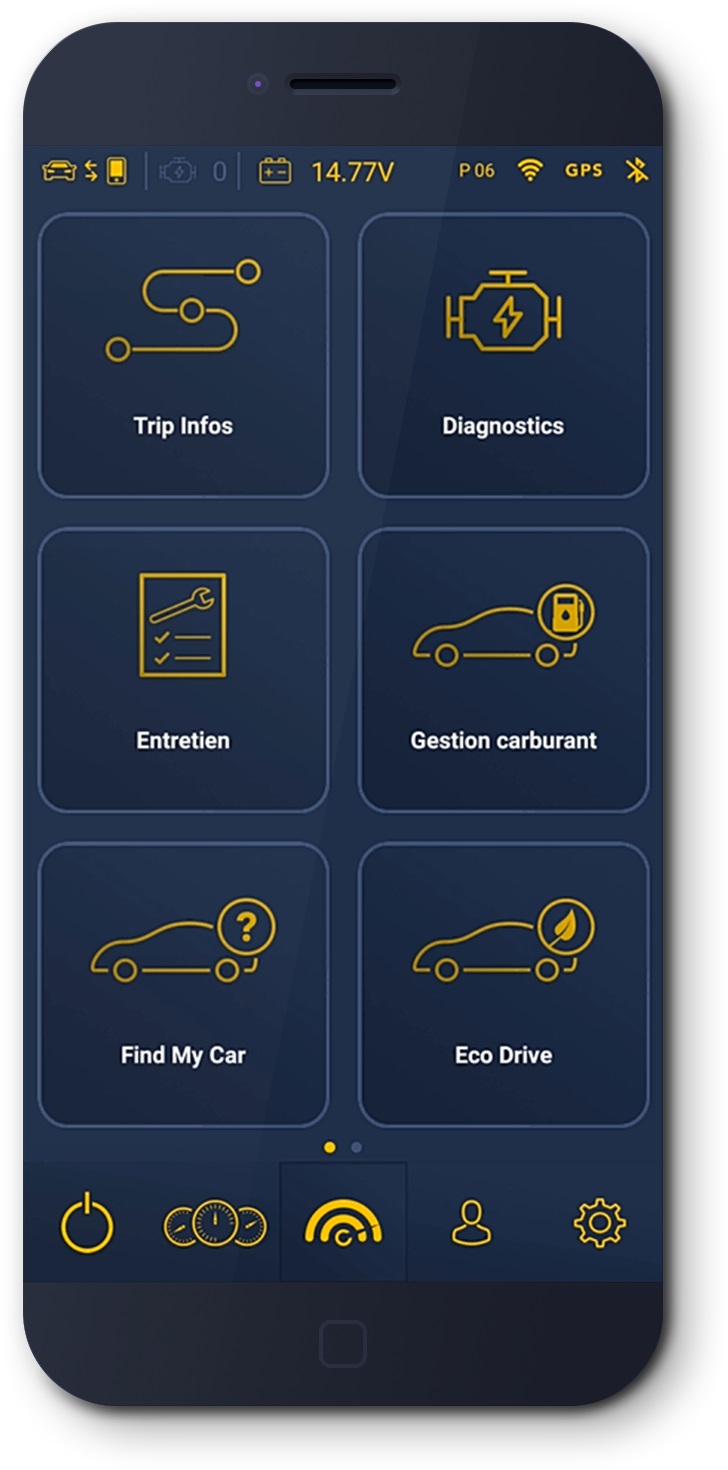
Task: Open the Trip Infos tile
Action: 183,355
